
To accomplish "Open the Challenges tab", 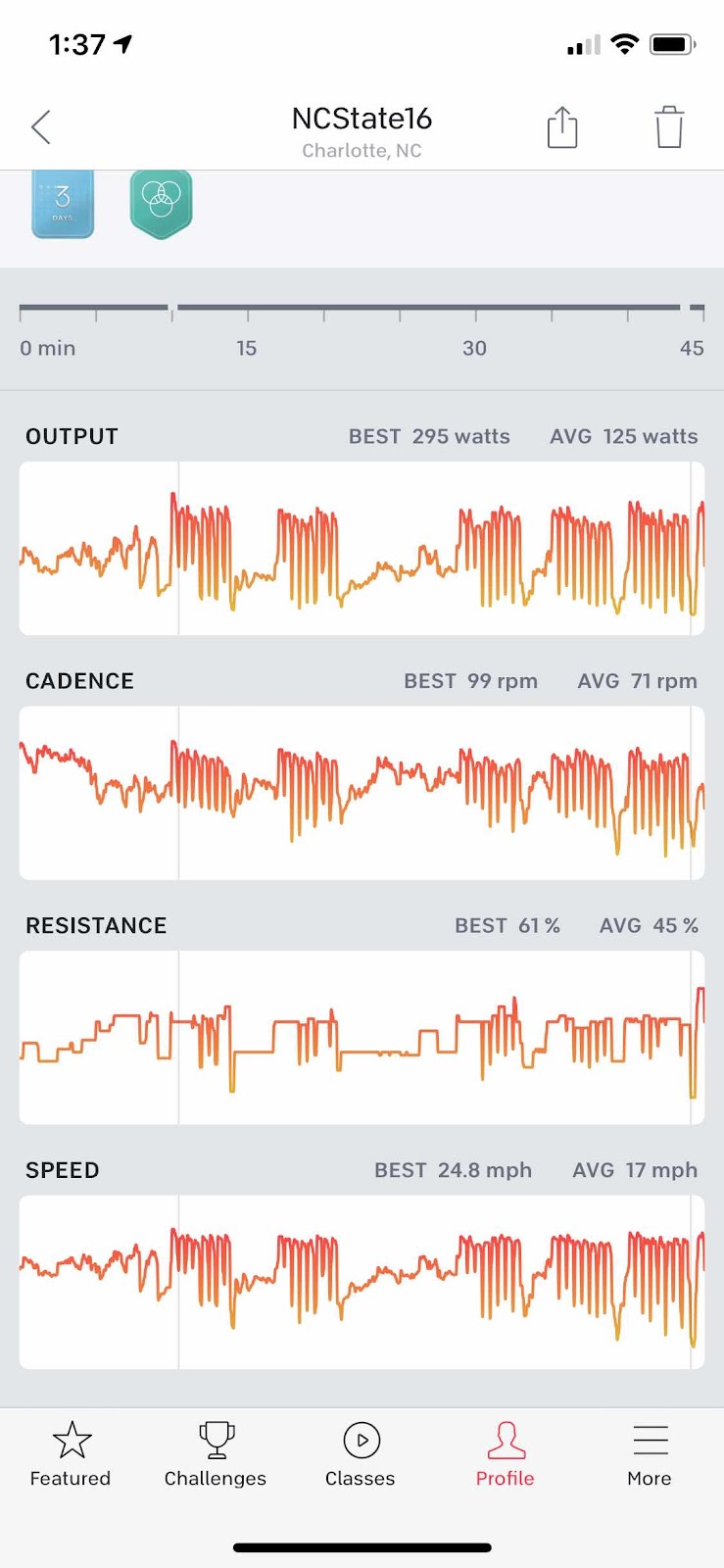I will pos(216,1455).
